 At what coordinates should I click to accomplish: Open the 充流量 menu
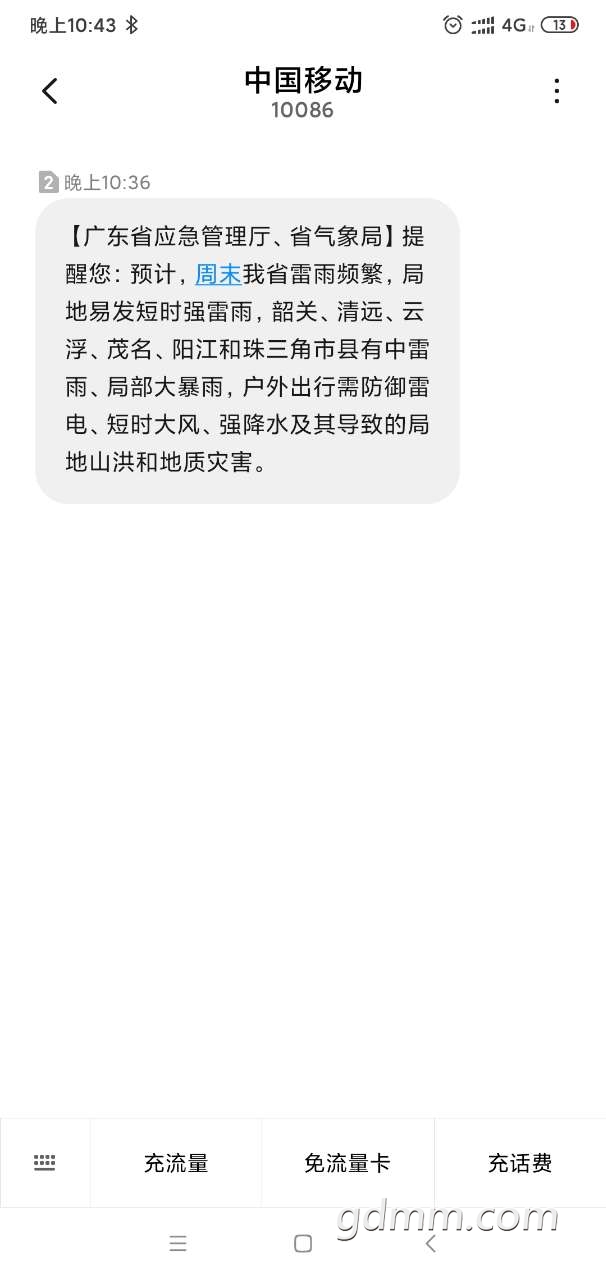point(176,1163)
